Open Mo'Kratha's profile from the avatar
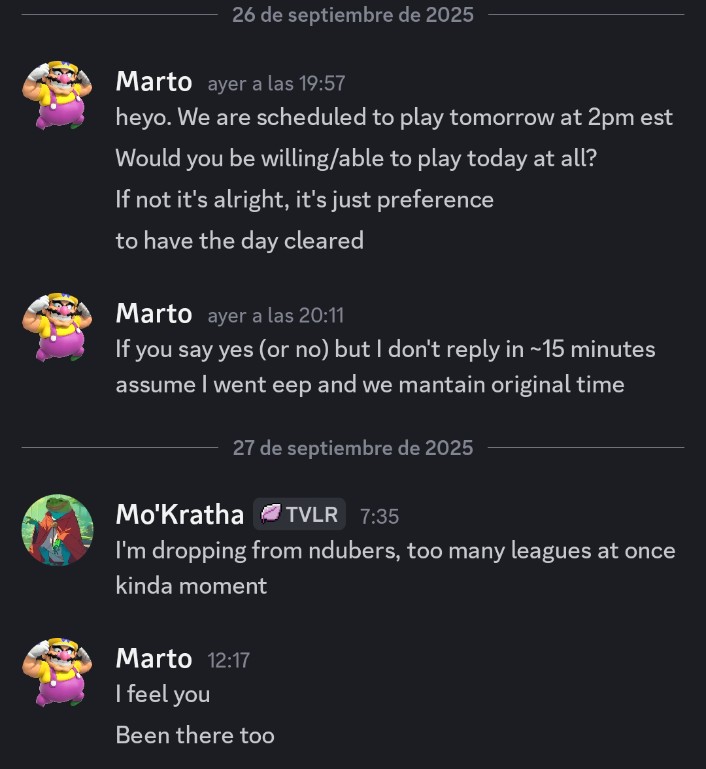Viewport: 706px width, 769px height. (58, 530)
